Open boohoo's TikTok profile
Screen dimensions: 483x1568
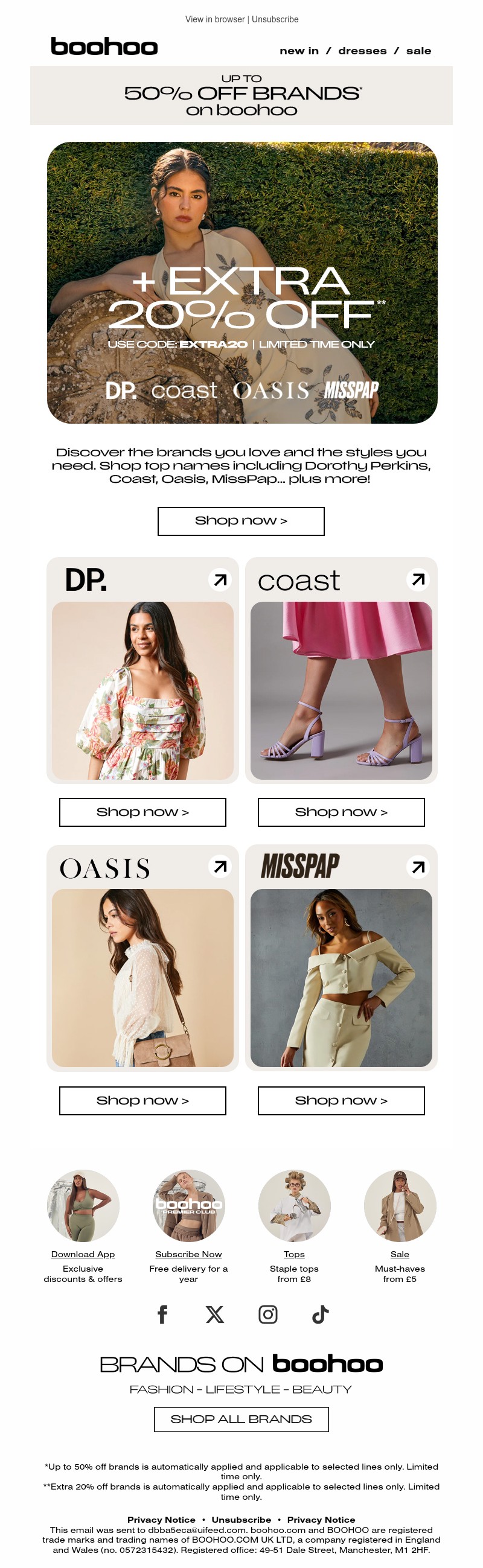(x=321, y=1314)
